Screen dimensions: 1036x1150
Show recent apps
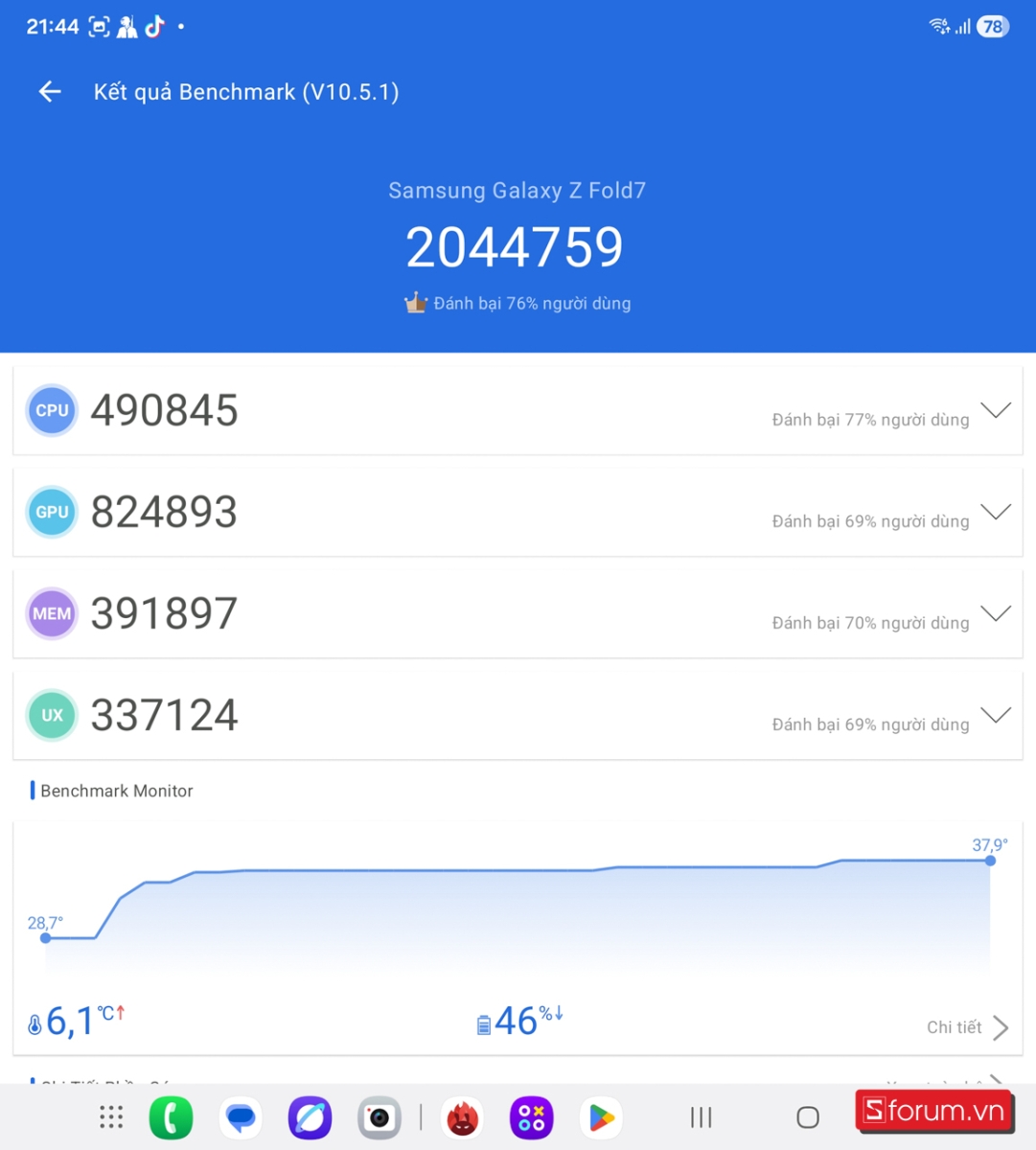[x=702, y=1117]
